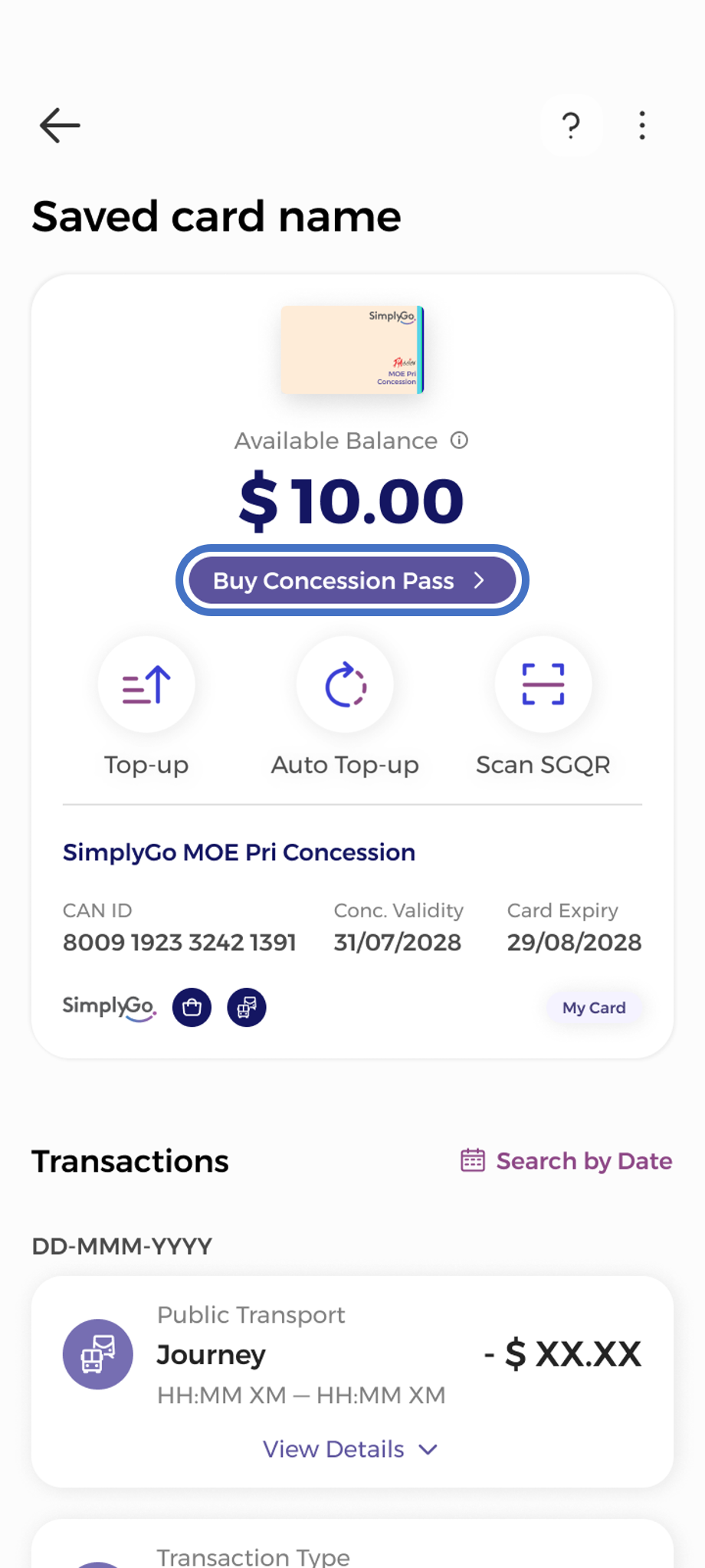Screen dimensions: 705x1568
Task: Open the SimplyGo card image
Action: click(352, 350)
